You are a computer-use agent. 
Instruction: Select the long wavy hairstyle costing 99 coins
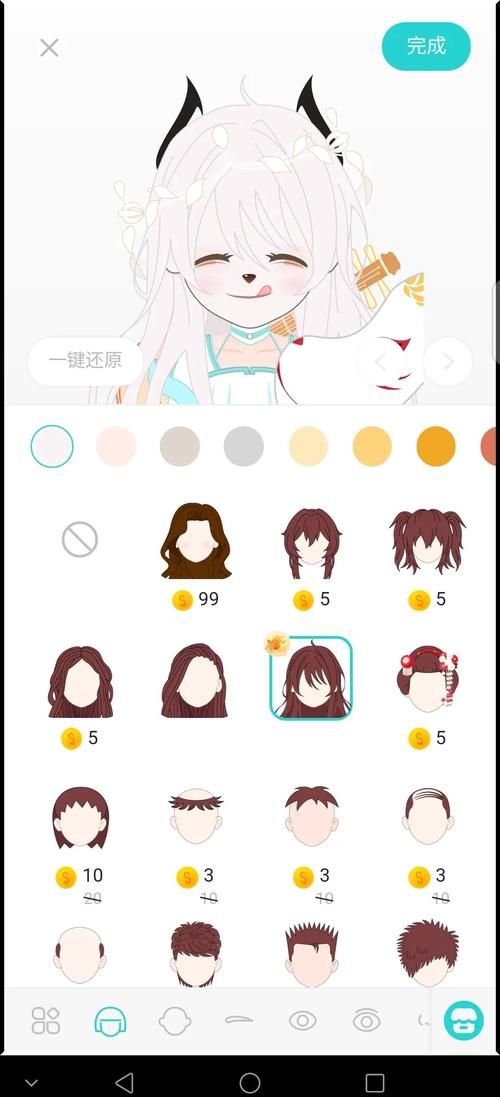[x=196, y=540]
